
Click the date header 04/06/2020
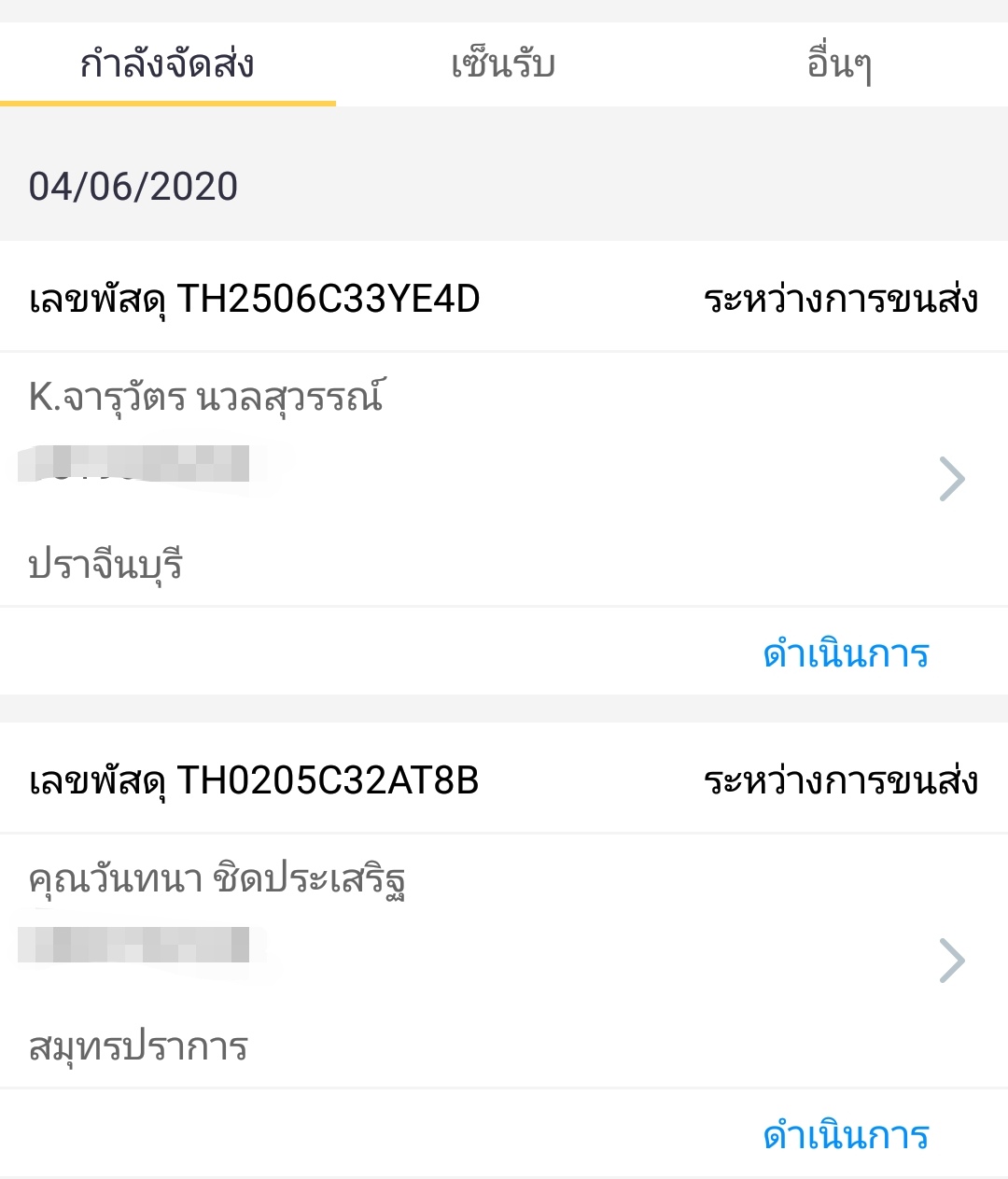(133, 187)
